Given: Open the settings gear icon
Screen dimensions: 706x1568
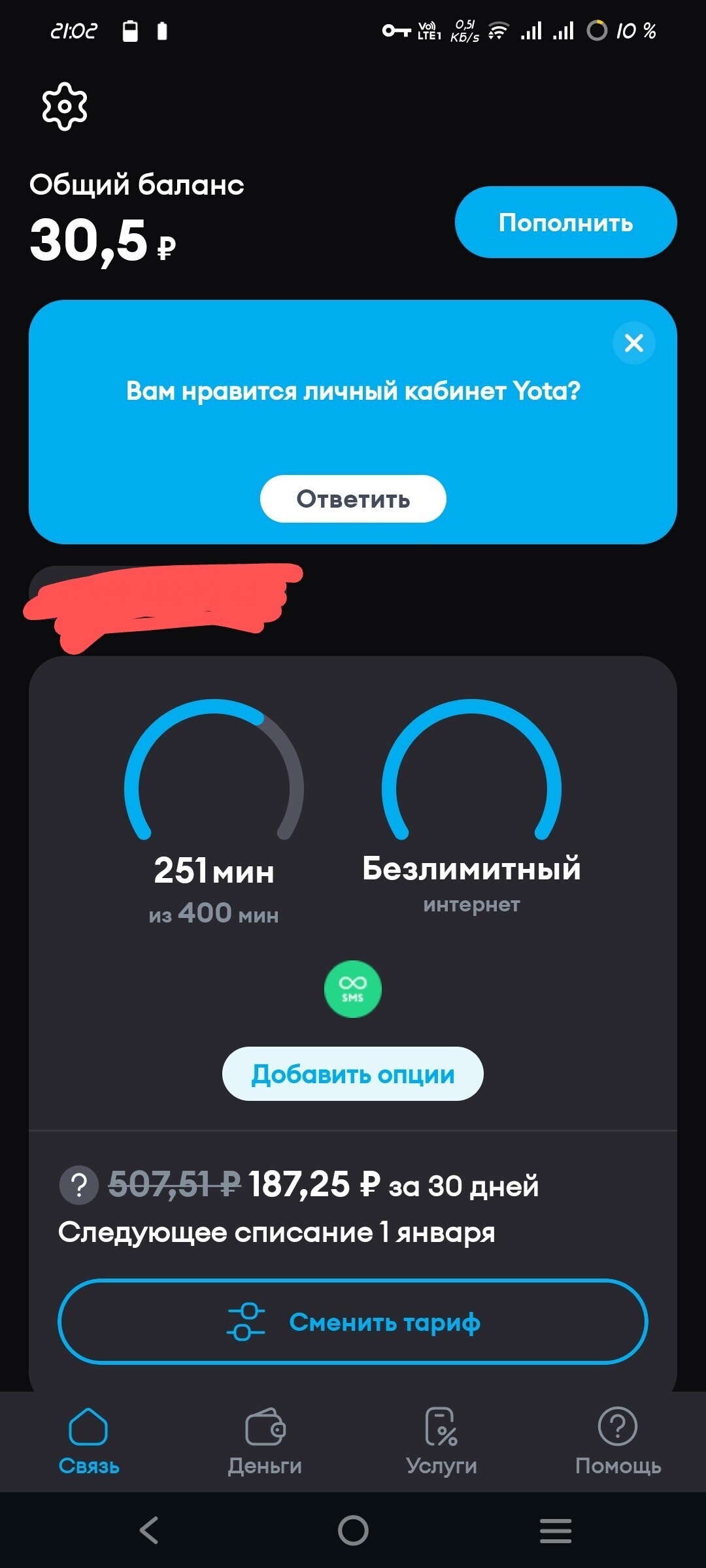Looking at the screenshot, I should point(64,106).
